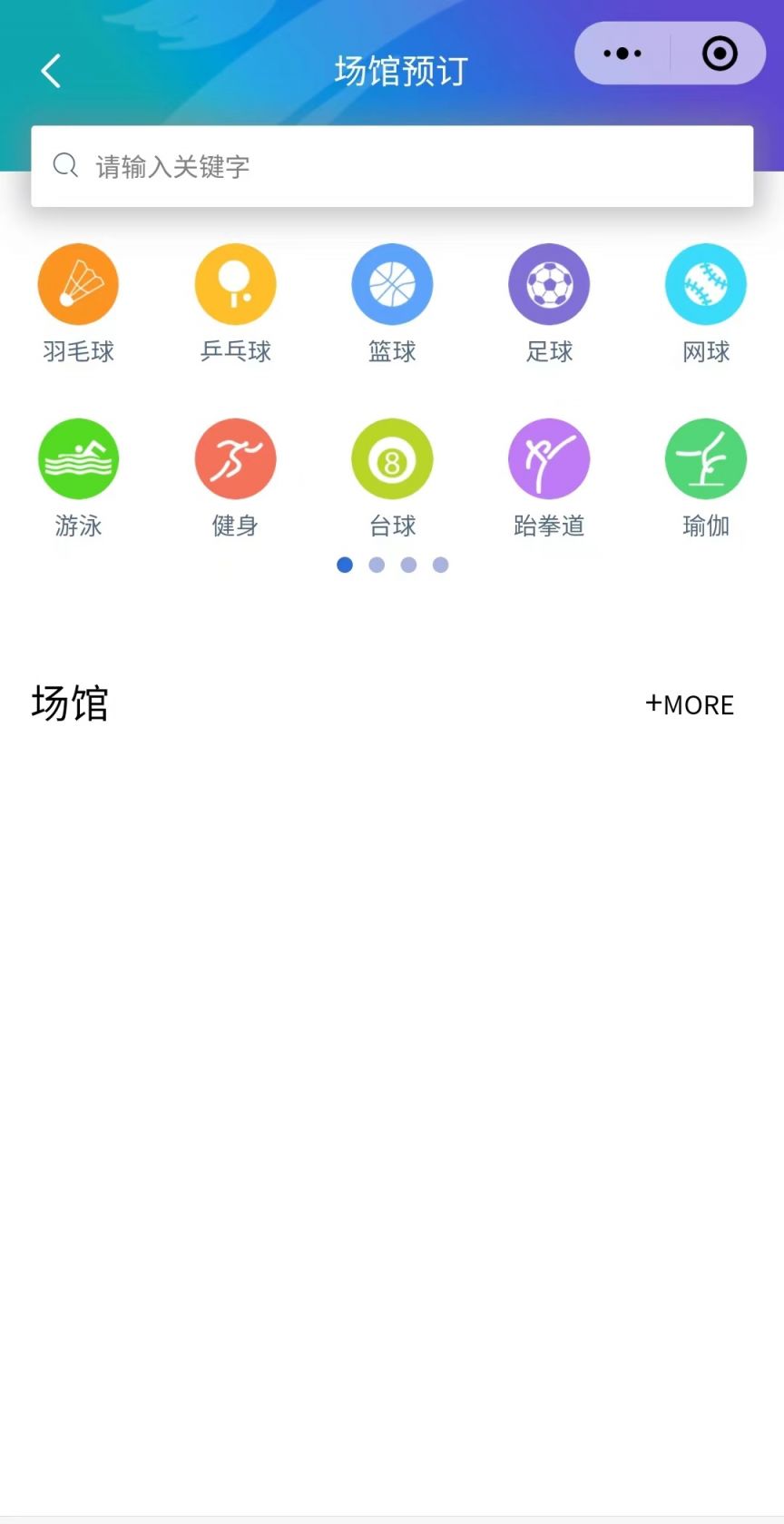Open the mini program more-options menu

pos(622,54)
